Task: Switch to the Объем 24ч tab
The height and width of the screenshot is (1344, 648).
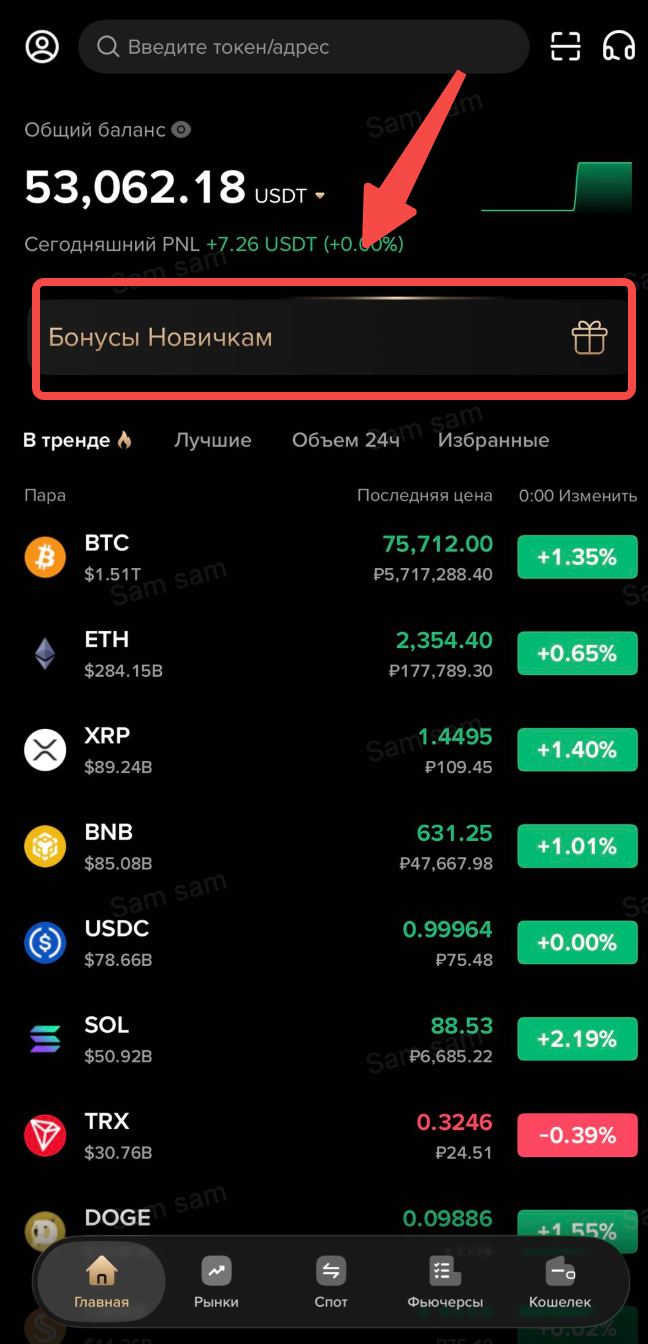Action: (x=345, y=440)
